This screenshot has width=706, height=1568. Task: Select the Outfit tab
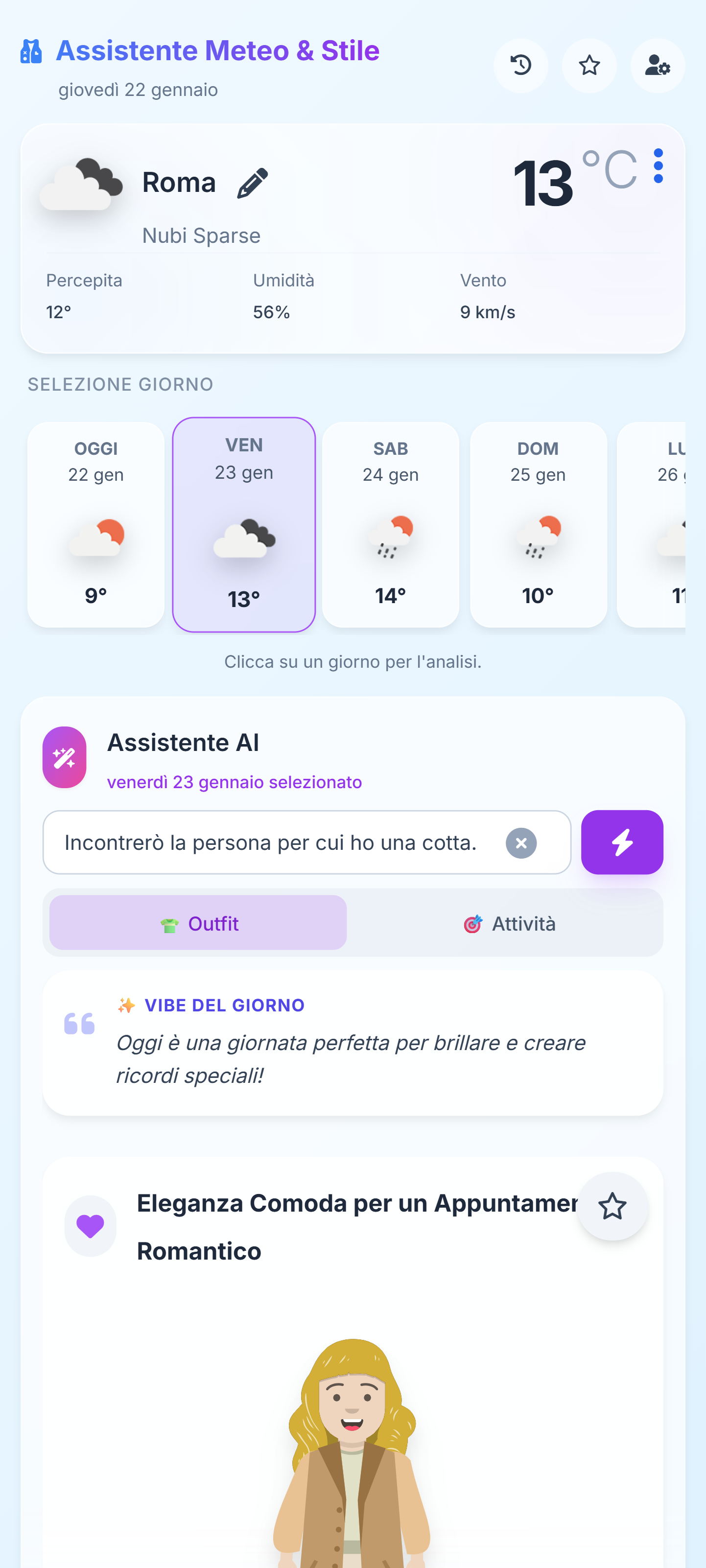[197, 923]
